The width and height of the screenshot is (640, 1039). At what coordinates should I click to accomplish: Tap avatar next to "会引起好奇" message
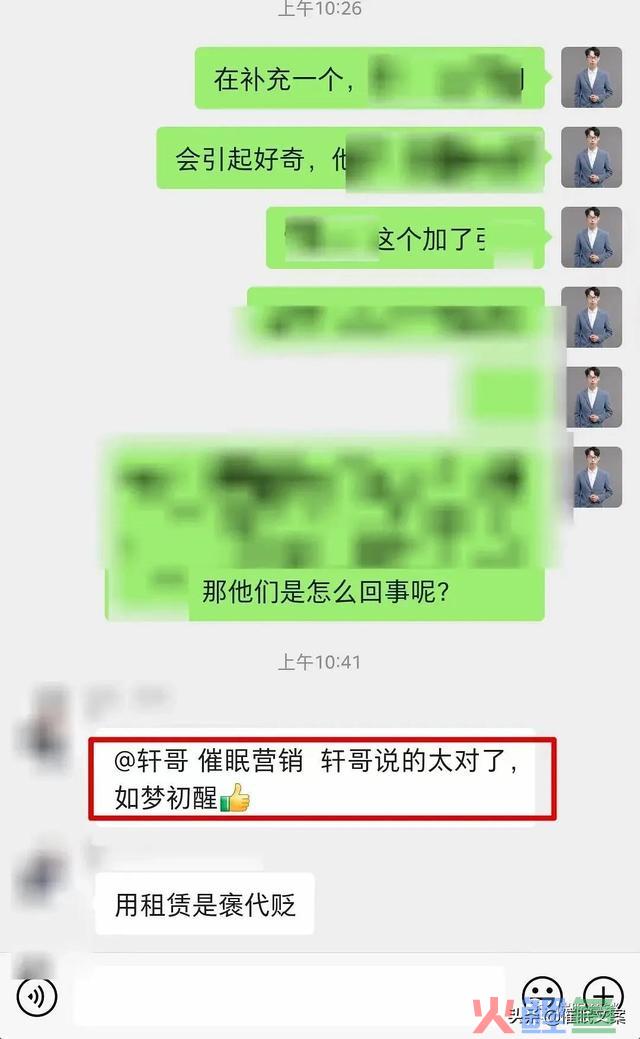tap(592, 157)
